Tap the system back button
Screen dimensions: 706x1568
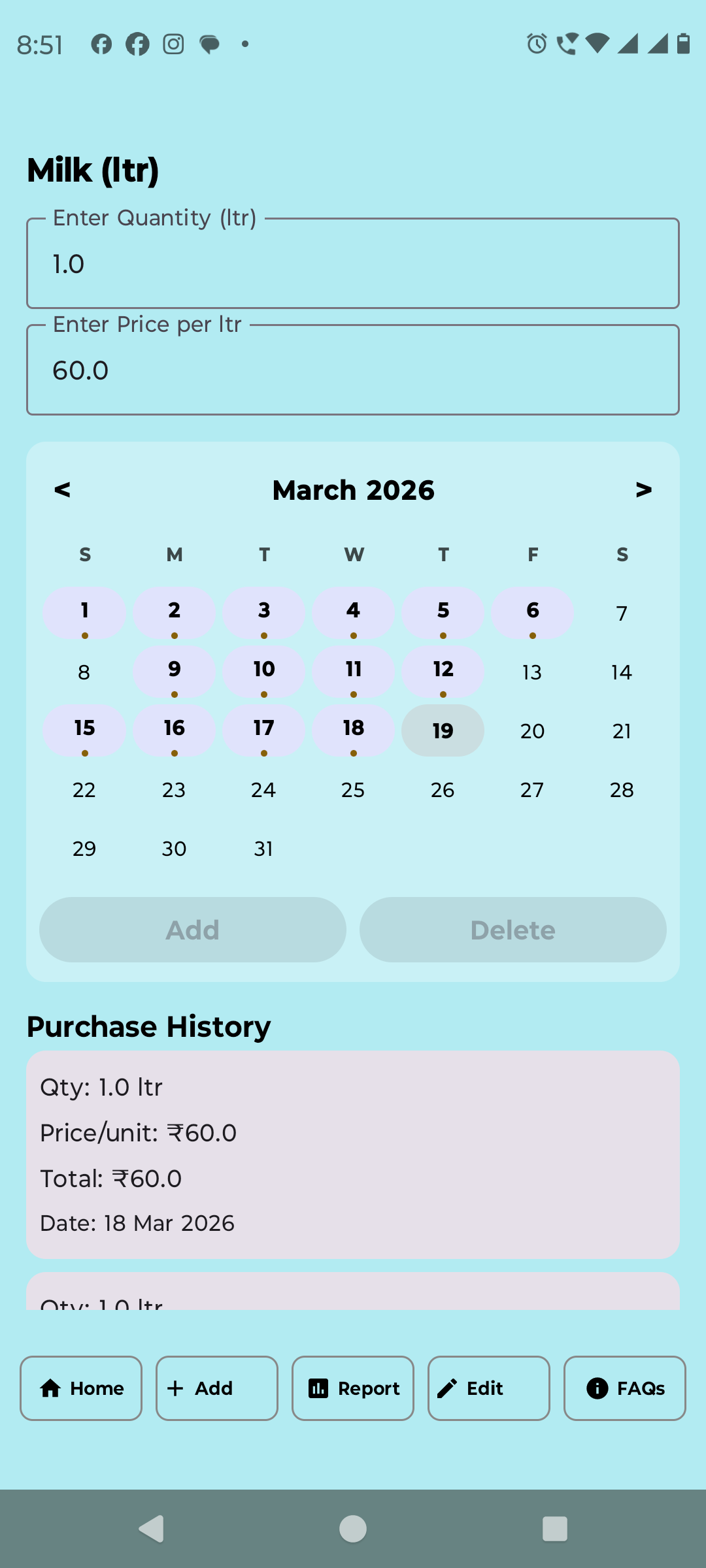(152, 1529)
